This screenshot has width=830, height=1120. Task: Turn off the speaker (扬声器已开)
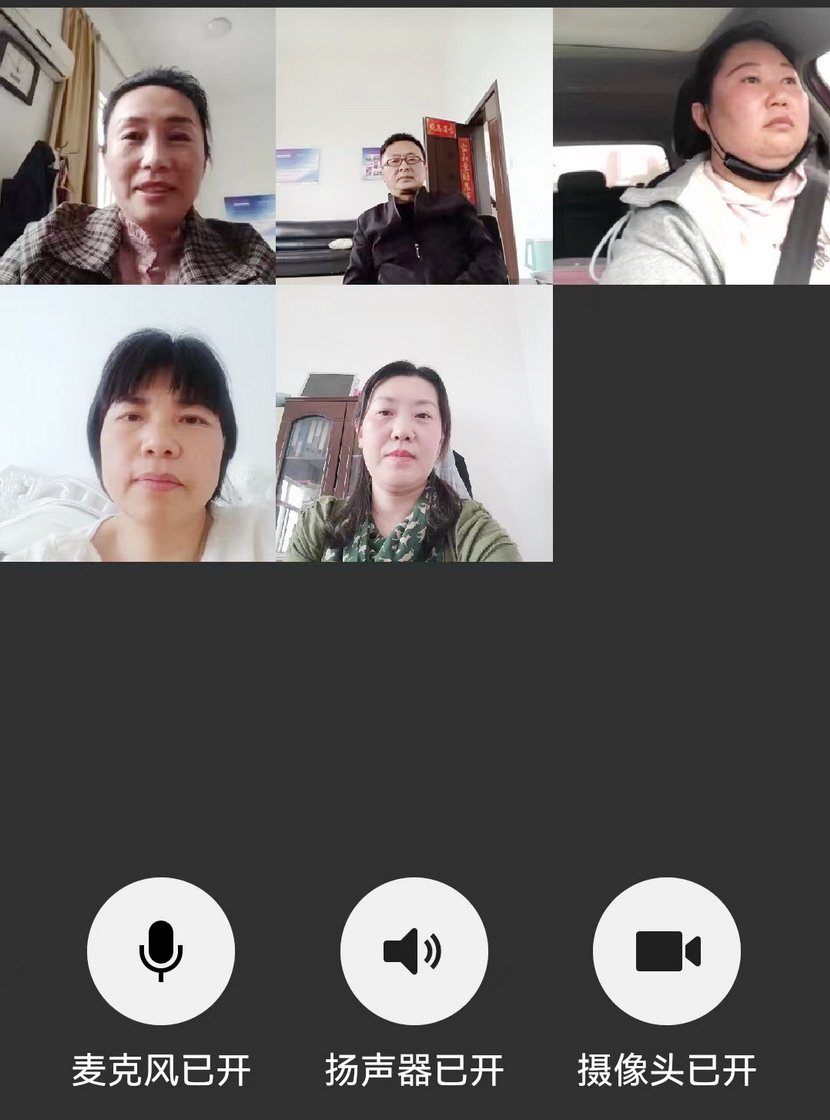point(414,950)
